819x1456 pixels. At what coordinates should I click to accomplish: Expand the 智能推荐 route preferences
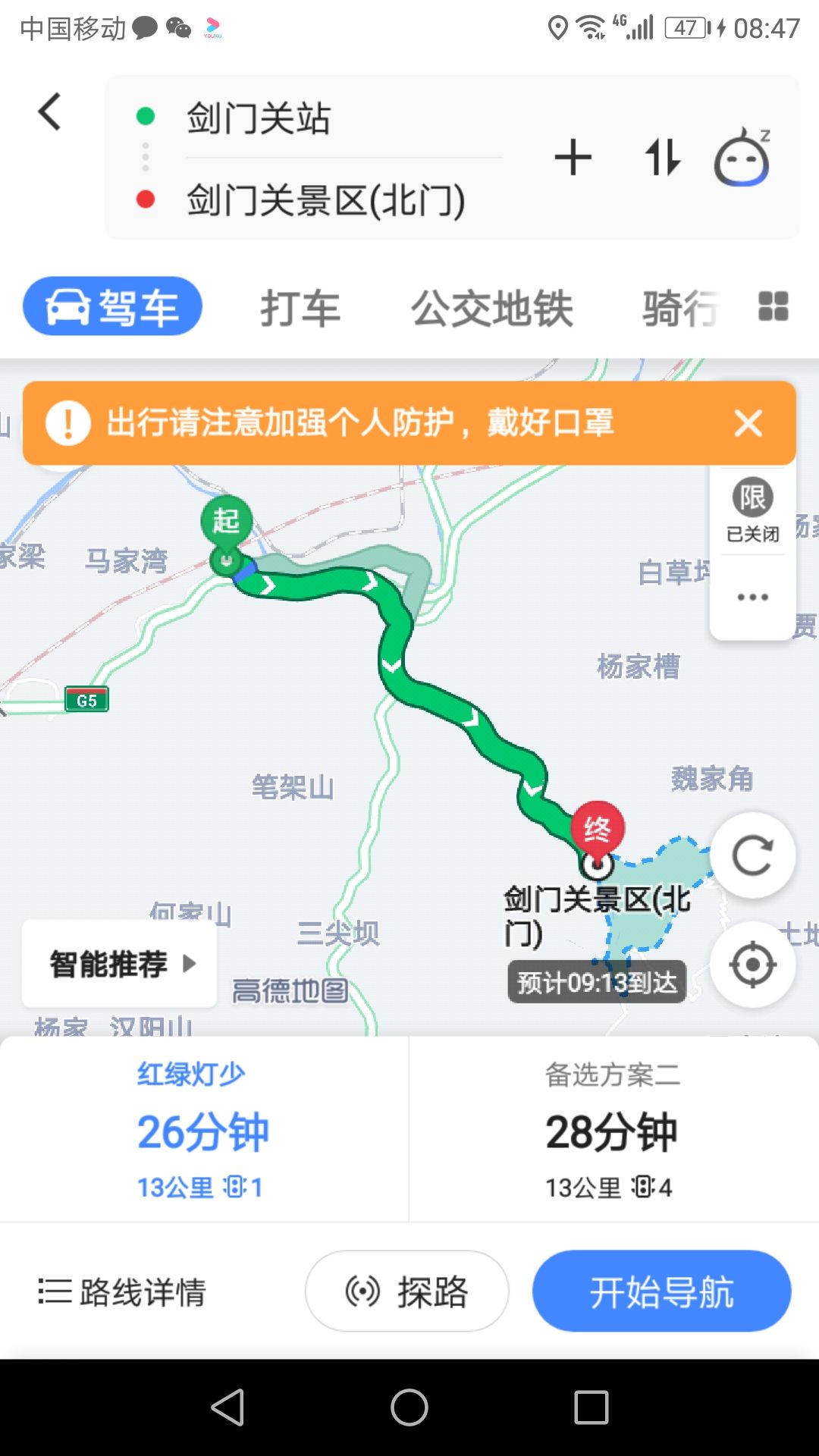coord(120,964)
